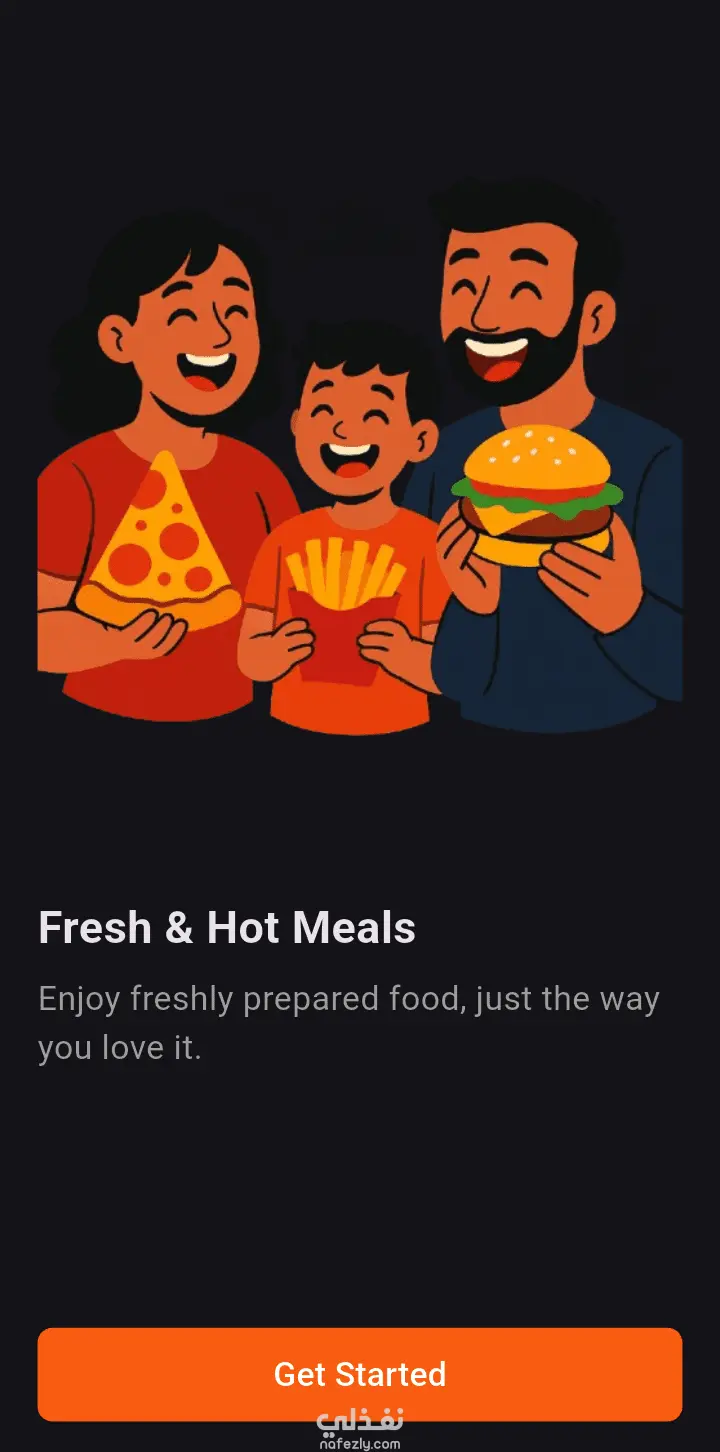Tap the Get Started button
720x1452 pixels.
pos(360,1373)
